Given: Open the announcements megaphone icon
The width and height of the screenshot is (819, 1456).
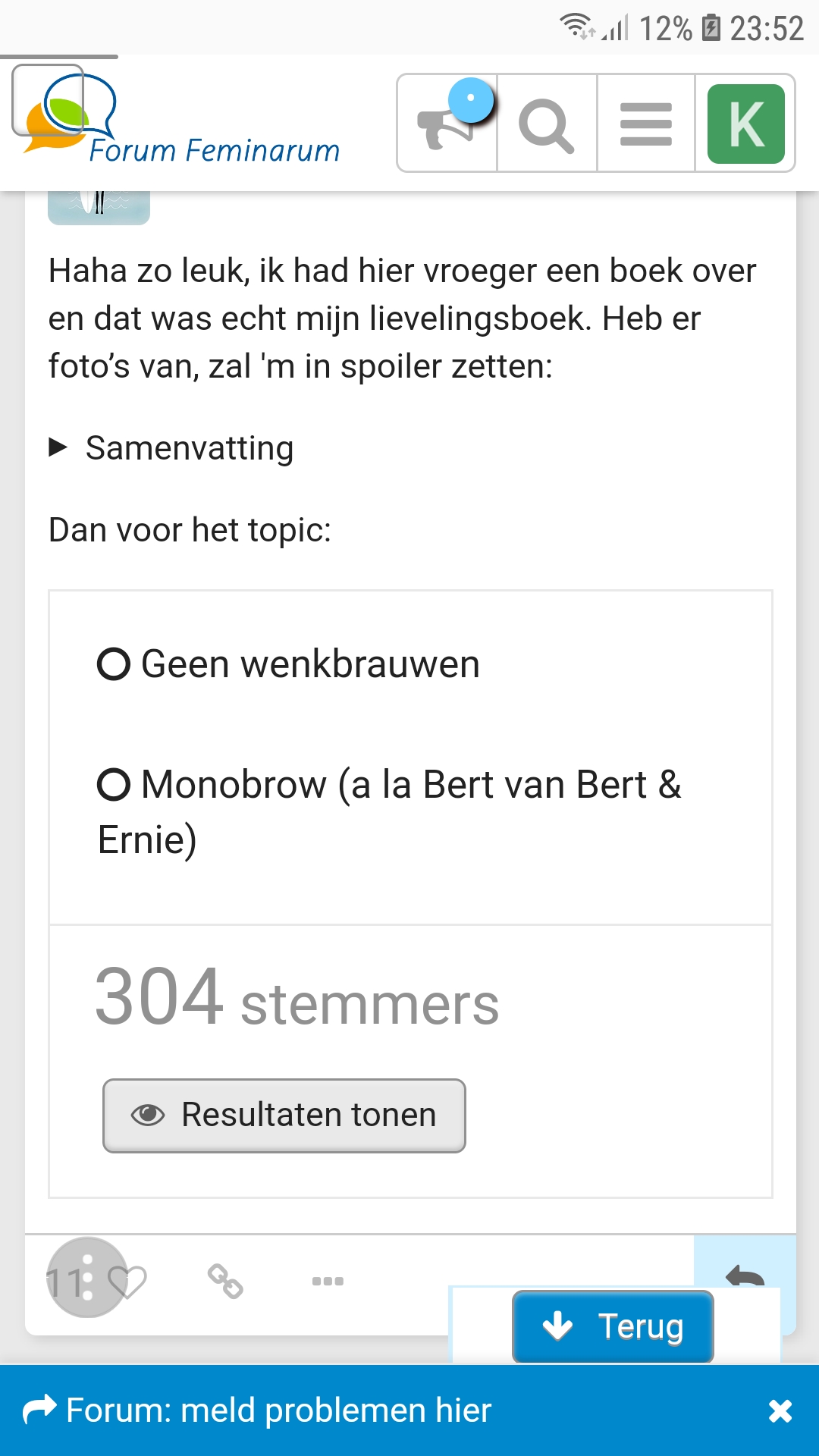Looking at the screenshot, I should (447, 124).
